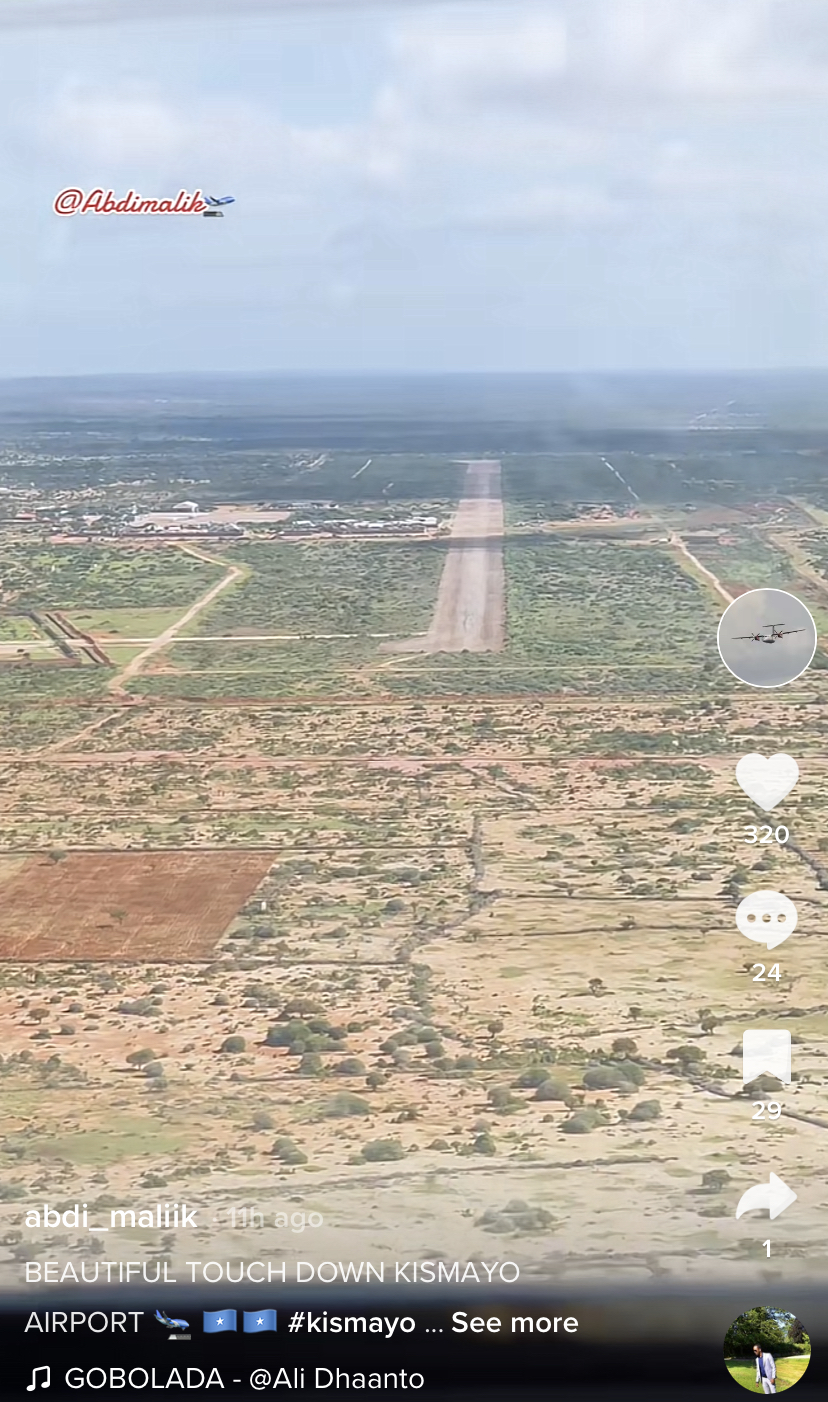This screenshot has height=1402, width=828.
Task: Open the abdi_maliik username link
Action: [x=111, y=1217]
